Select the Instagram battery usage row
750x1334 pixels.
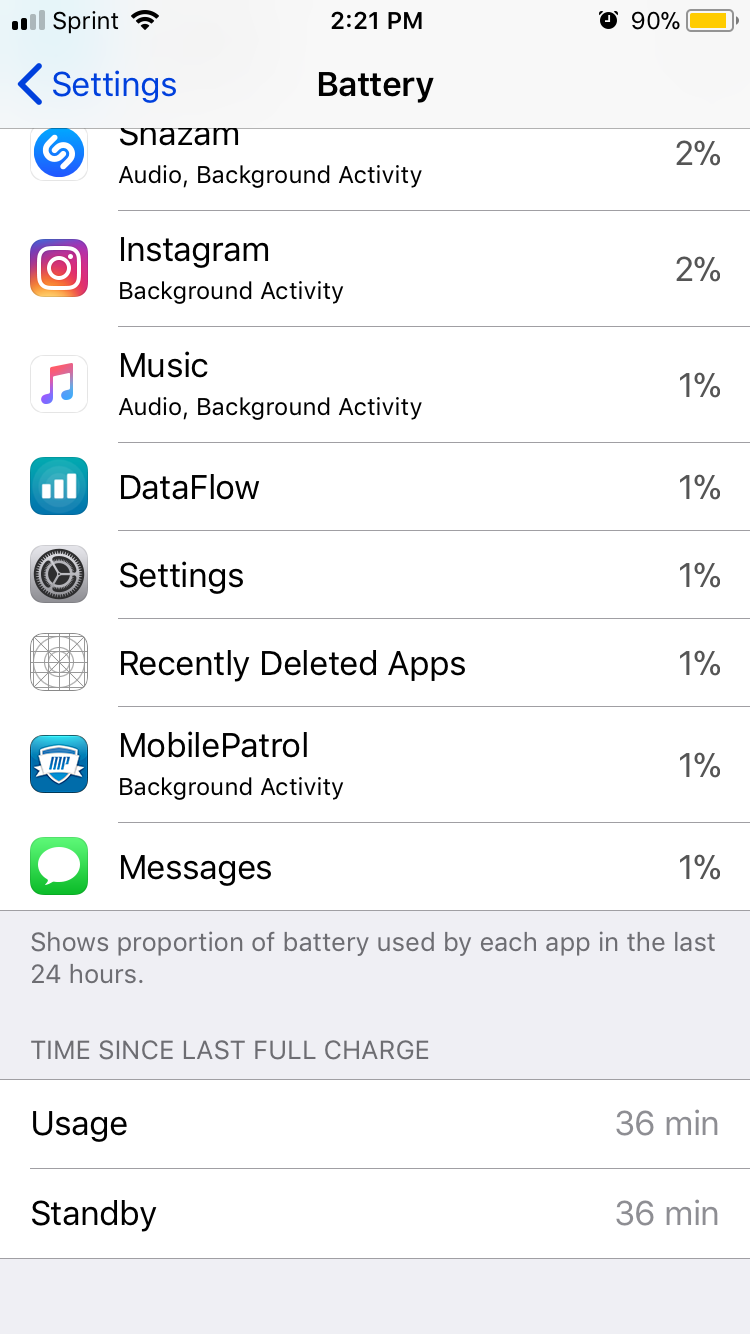(x=375, y=269)
